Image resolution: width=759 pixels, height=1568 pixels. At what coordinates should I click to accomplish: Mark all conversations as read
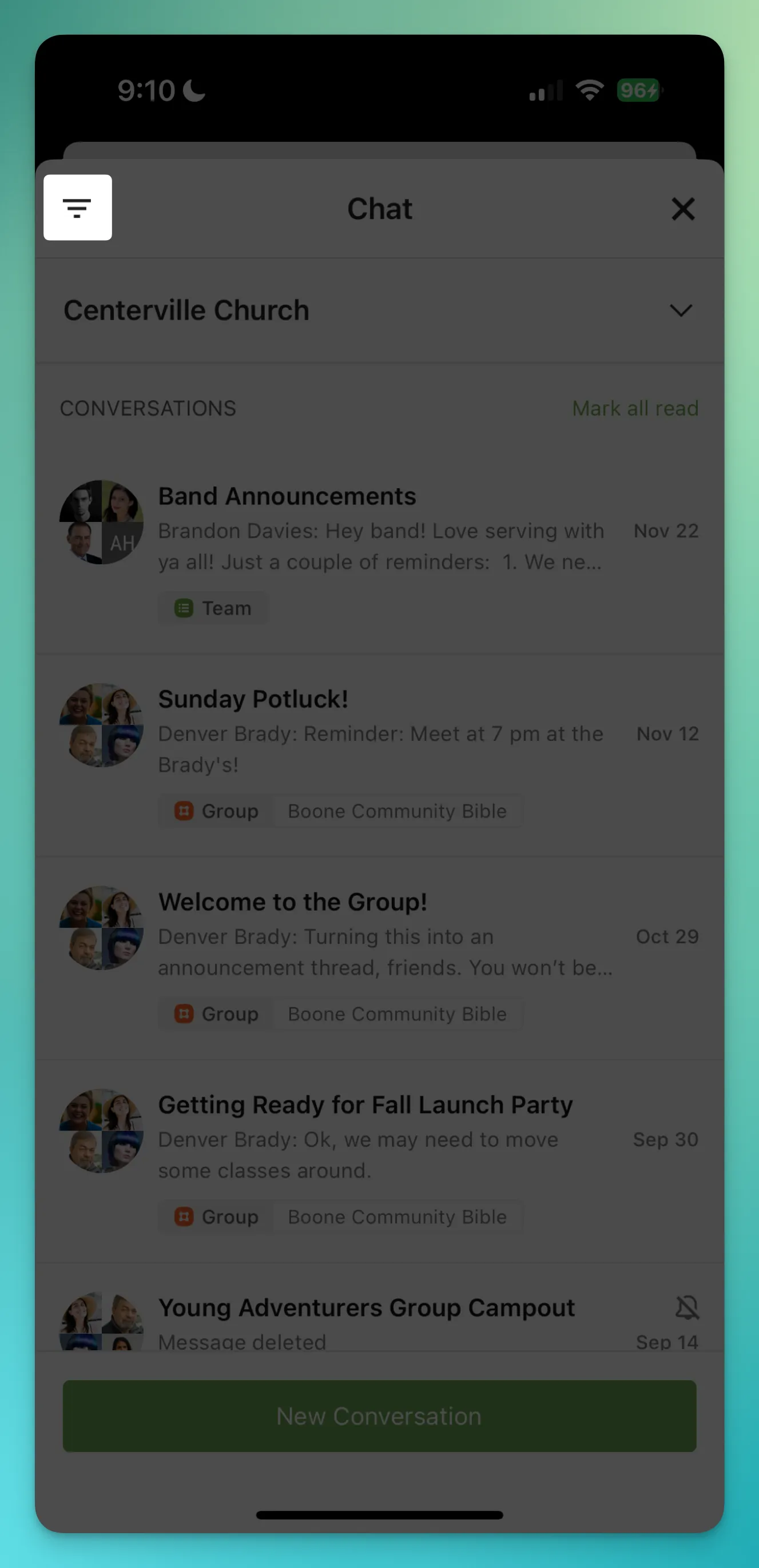point(635,409)
